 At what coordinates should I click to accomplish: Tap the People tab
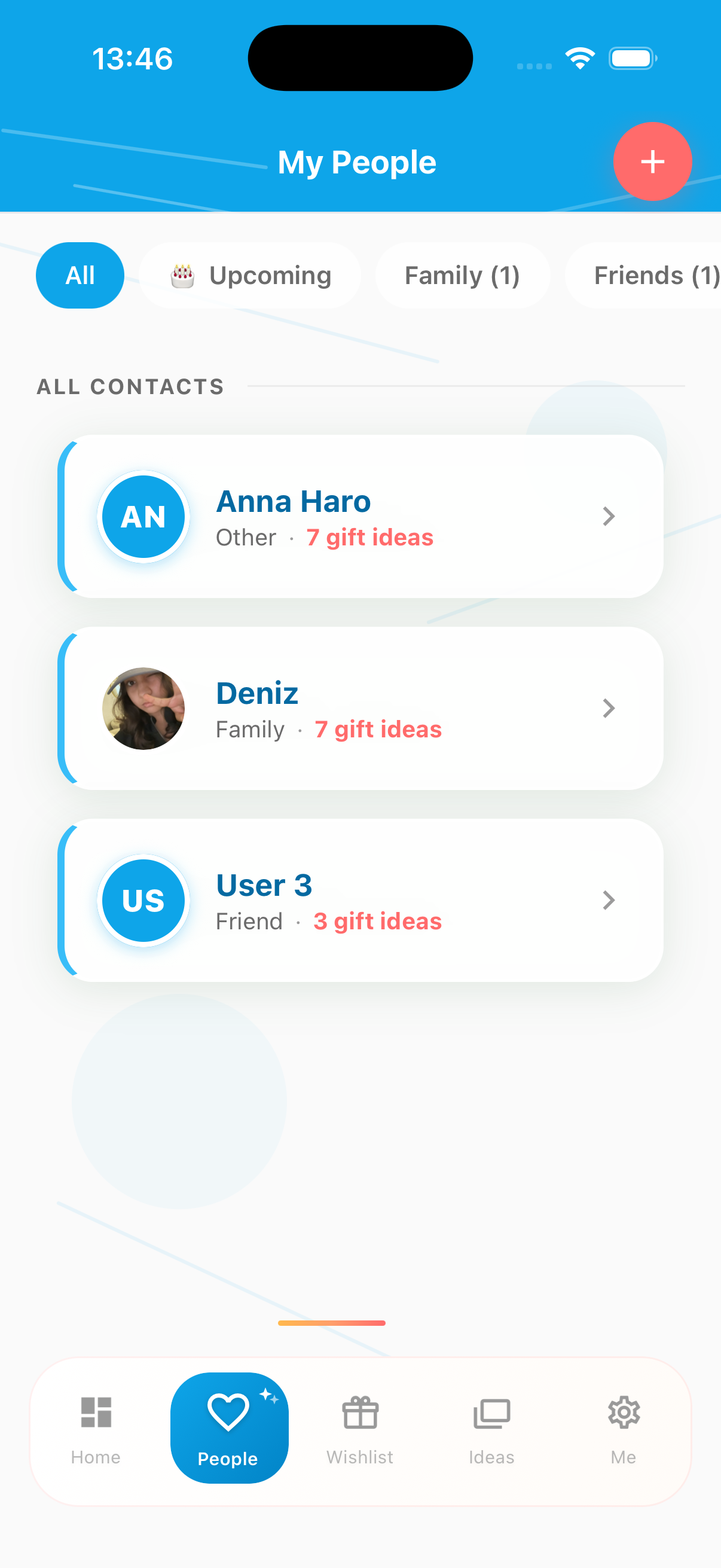(229, 1427)
